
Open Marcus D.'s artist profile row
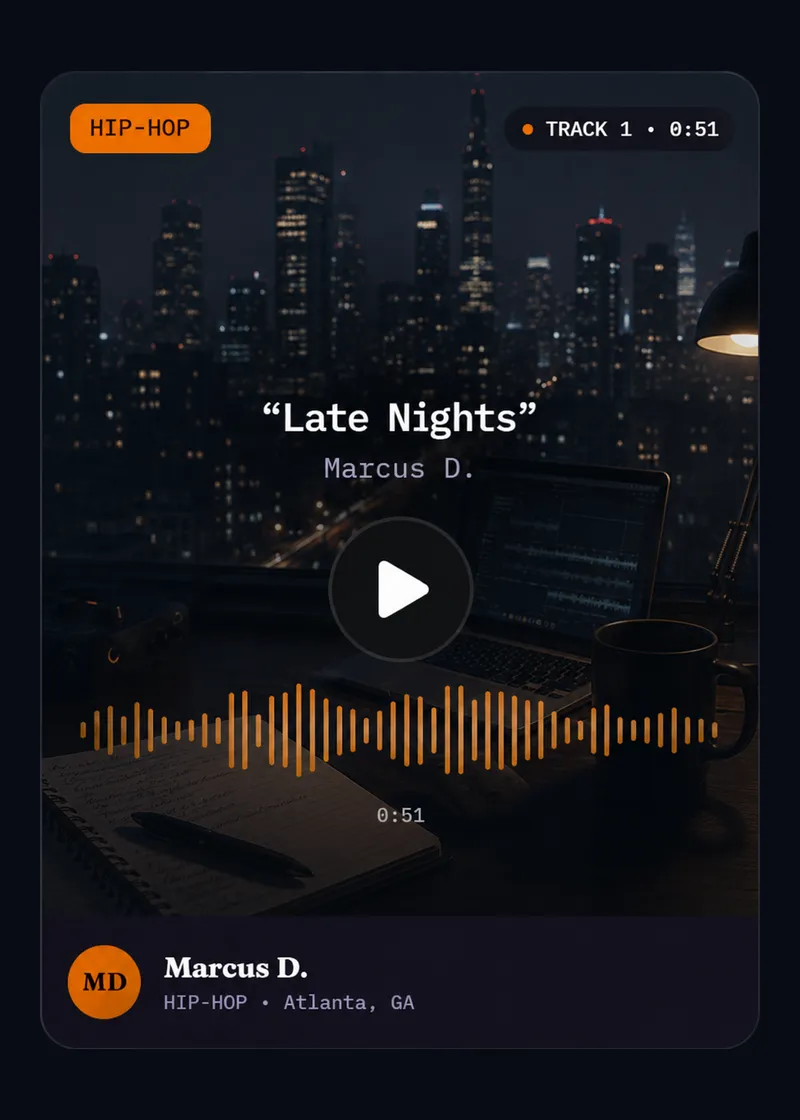point(400,981)
